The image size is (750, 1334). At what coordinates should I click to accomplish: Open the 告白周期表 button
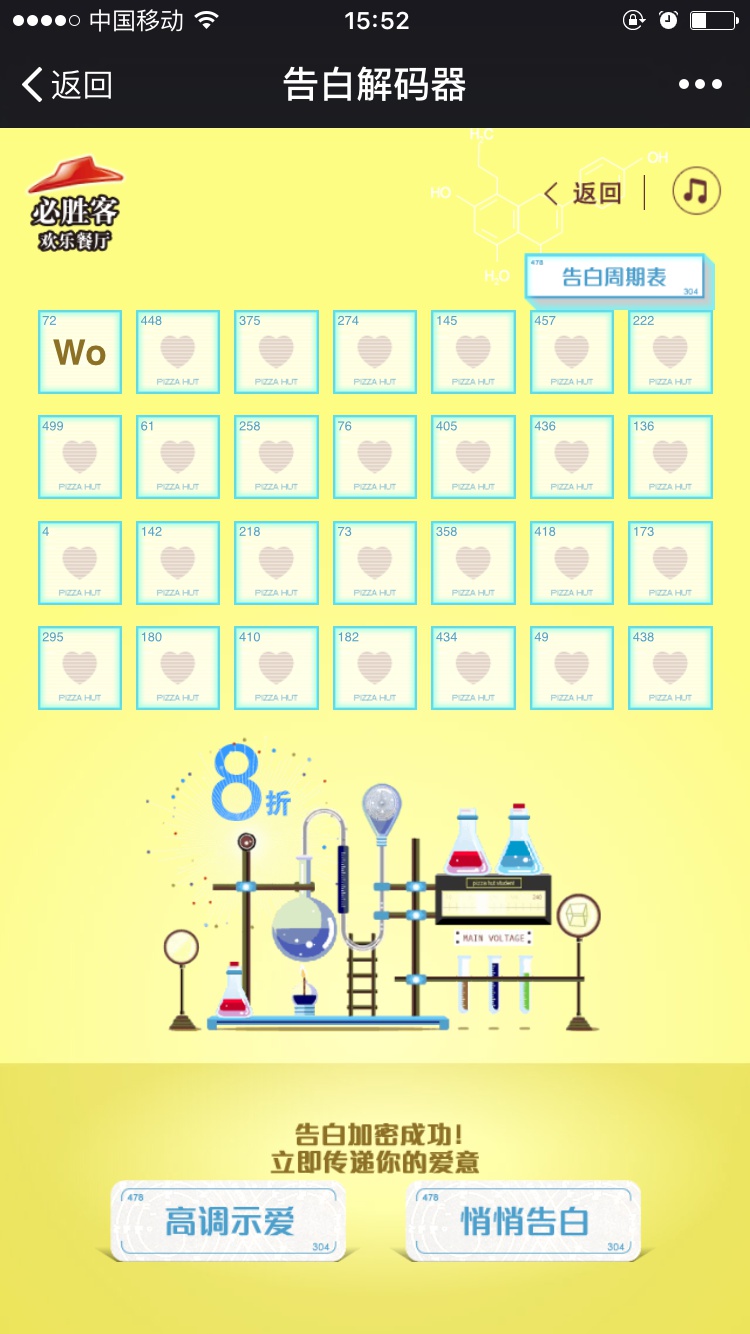coord(614,277)
